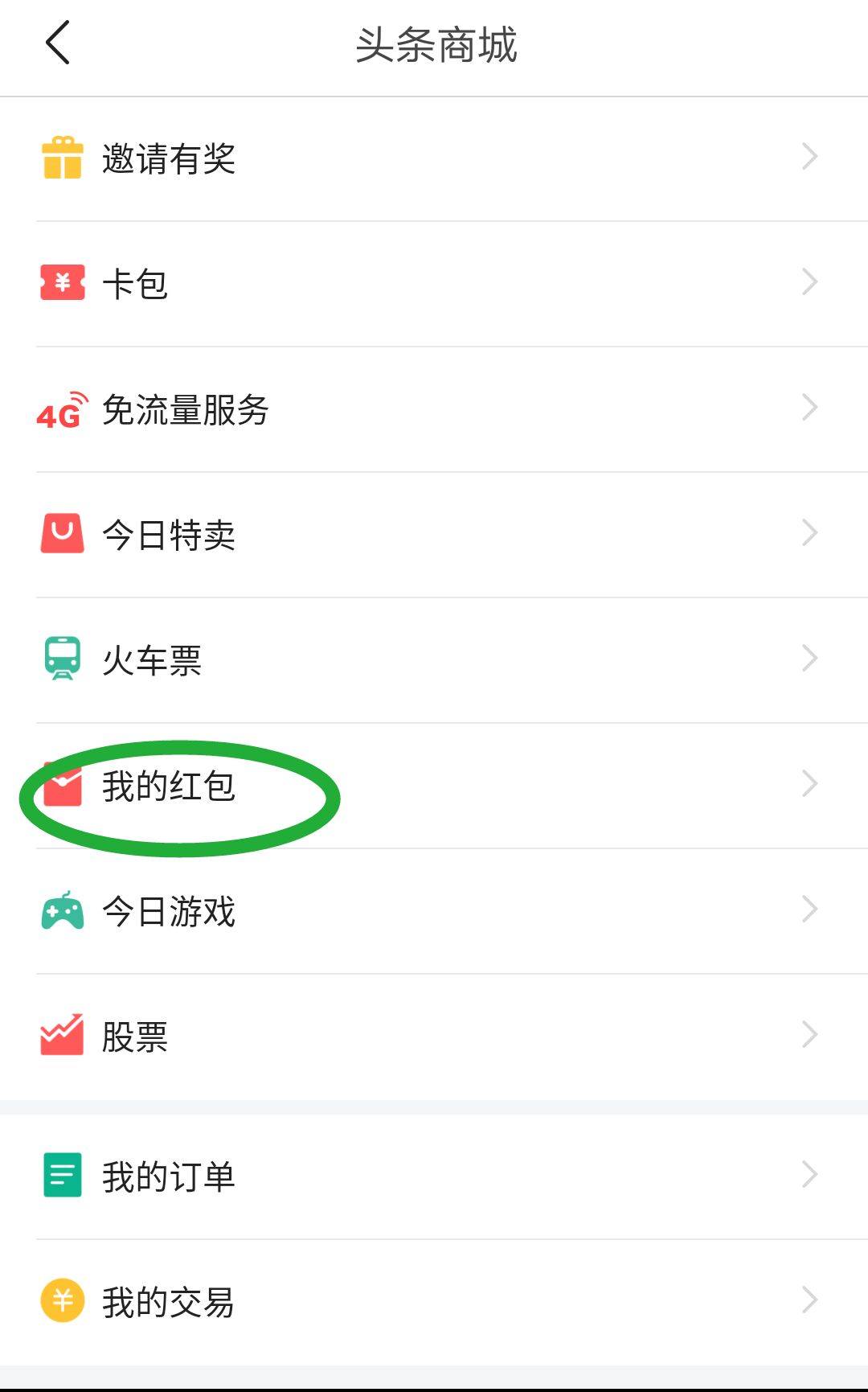Expand the 火车票 row chevron
This screenshot has width=868, height=1392.
click(809, 658)
